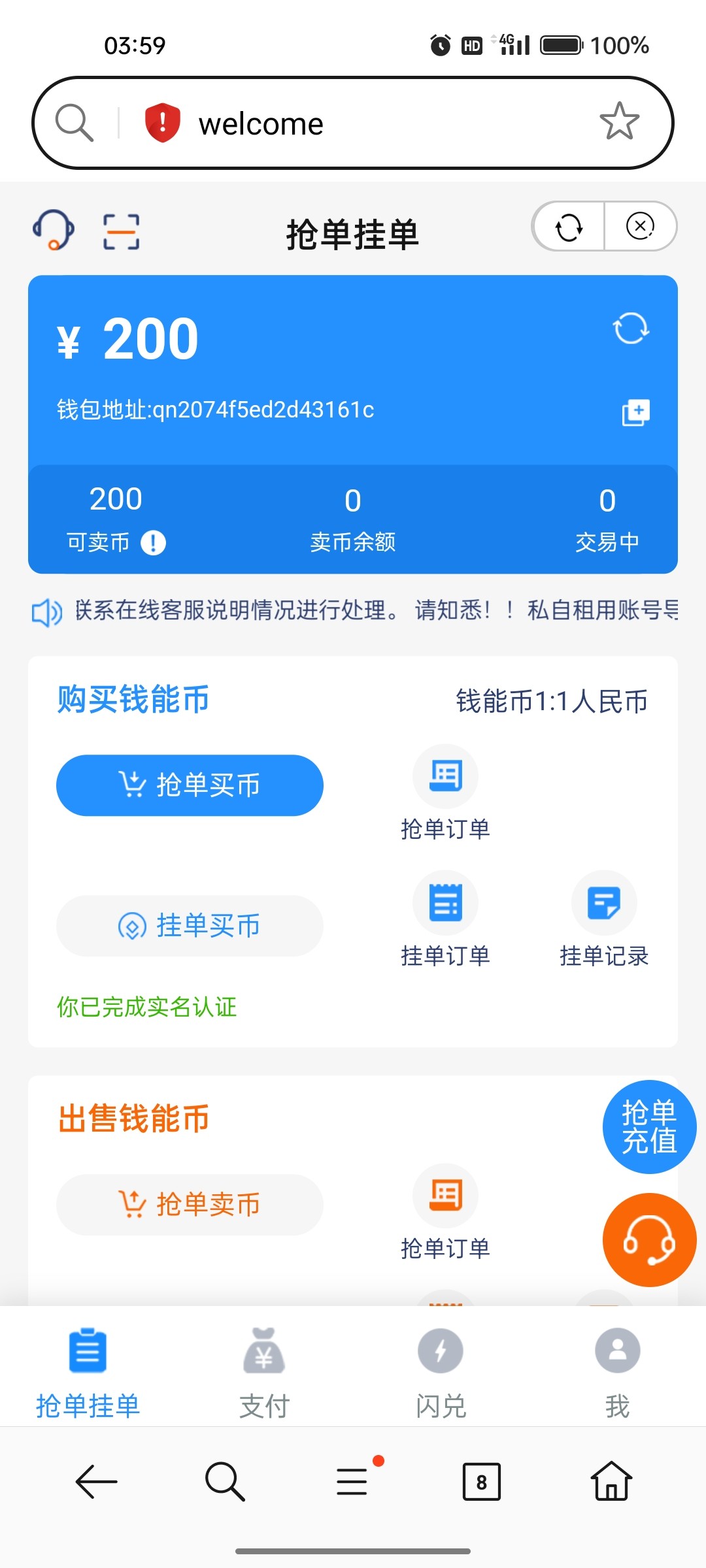This screenshot has width=706, height=1568.
Task: Tap the 抢单买币 button
Action: point(190,785)
